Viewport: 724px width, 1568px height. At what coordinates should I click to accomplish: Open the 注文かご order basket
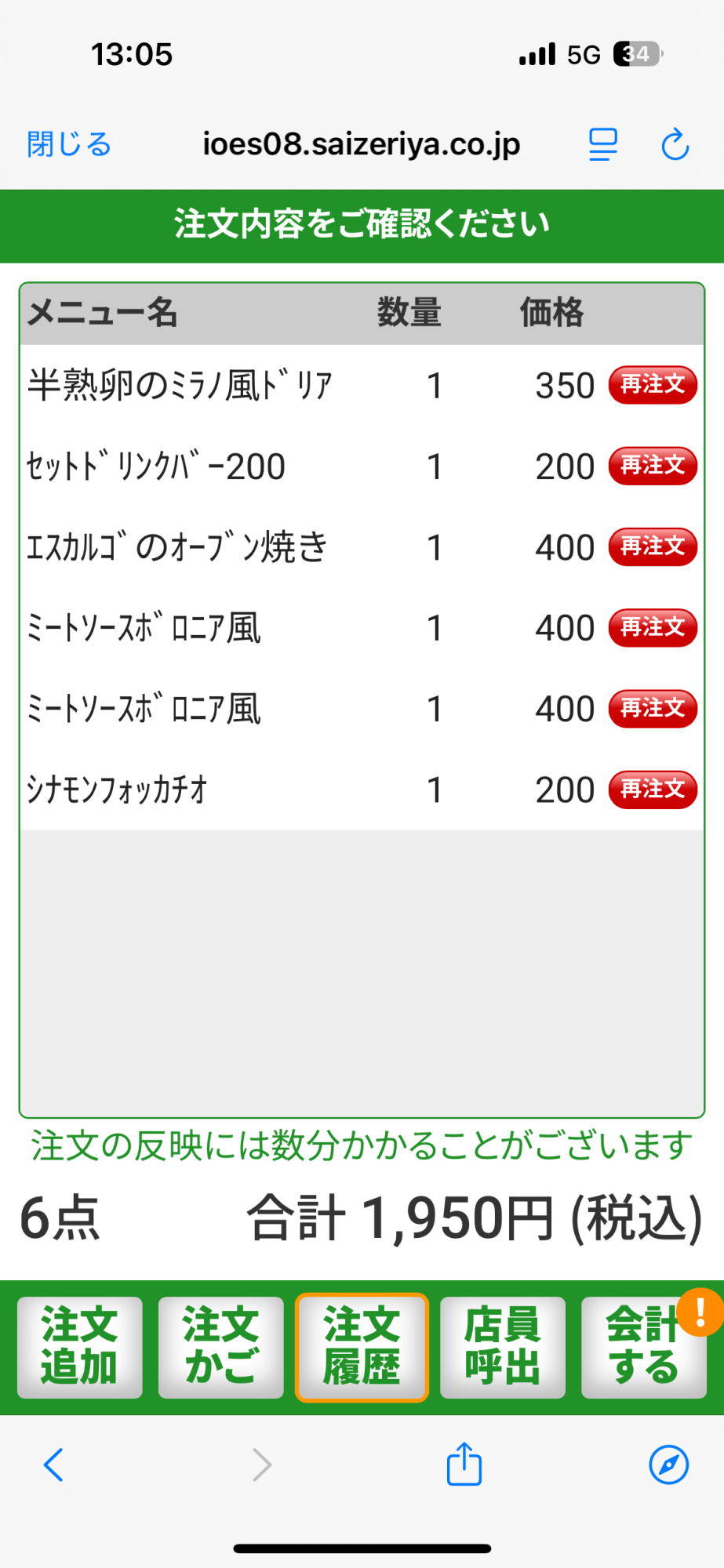point(221,1347)
